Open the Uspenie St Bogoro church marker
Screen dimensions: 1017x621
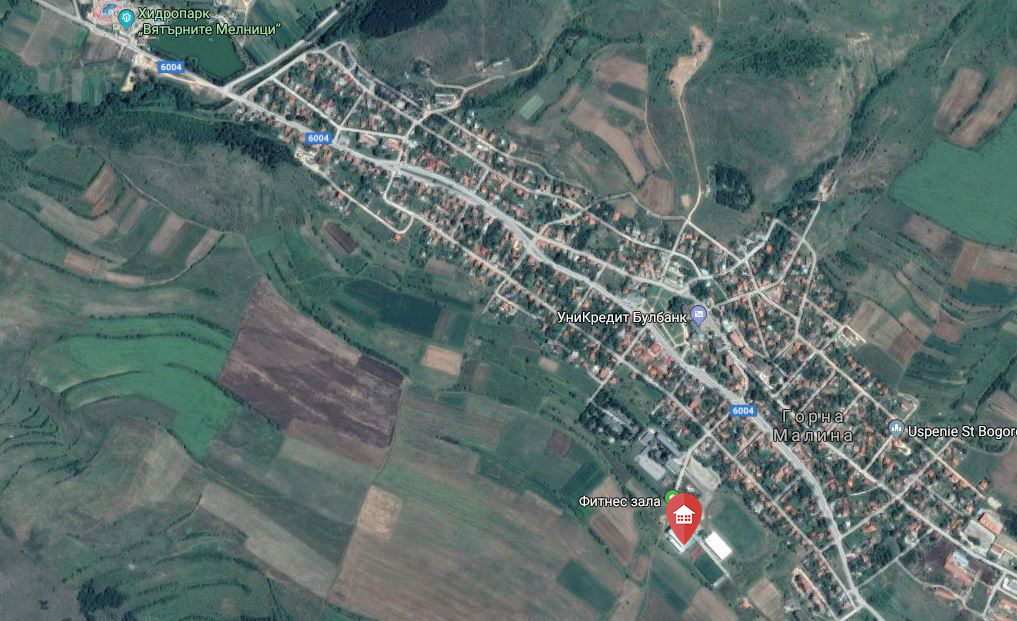896,428
